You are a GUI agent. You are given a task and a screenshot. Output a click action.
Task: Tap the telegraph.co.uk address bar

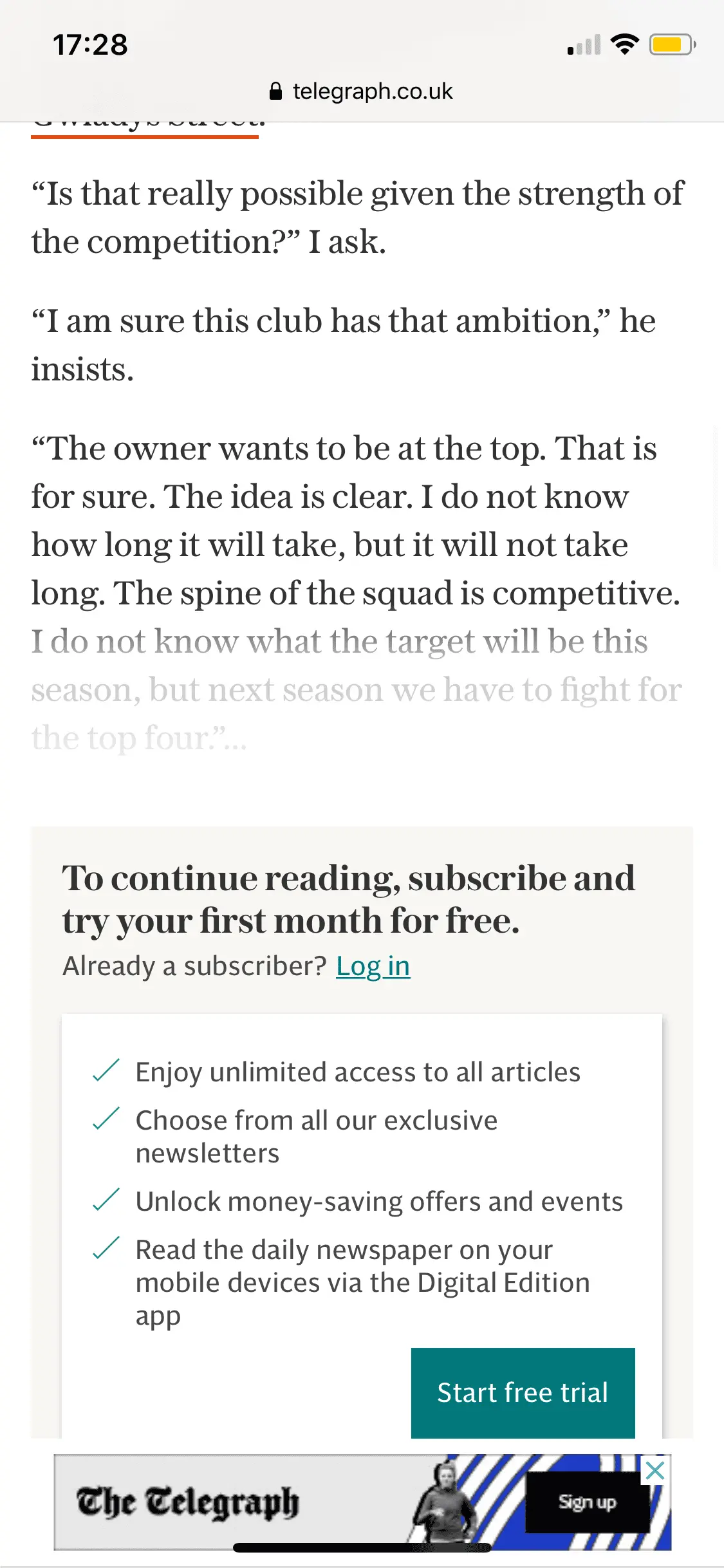[362, 91]
